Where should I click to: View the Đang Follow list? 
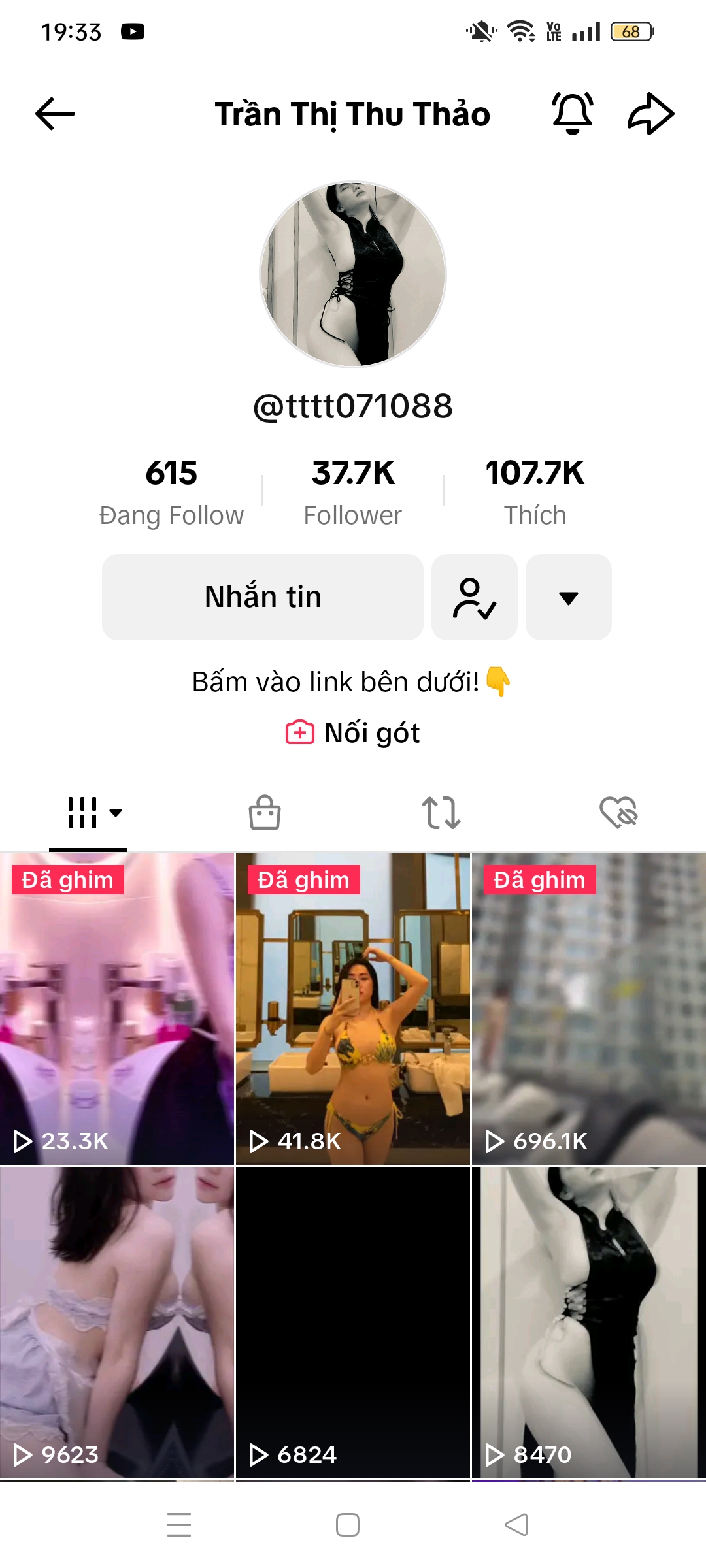[171, 493]
